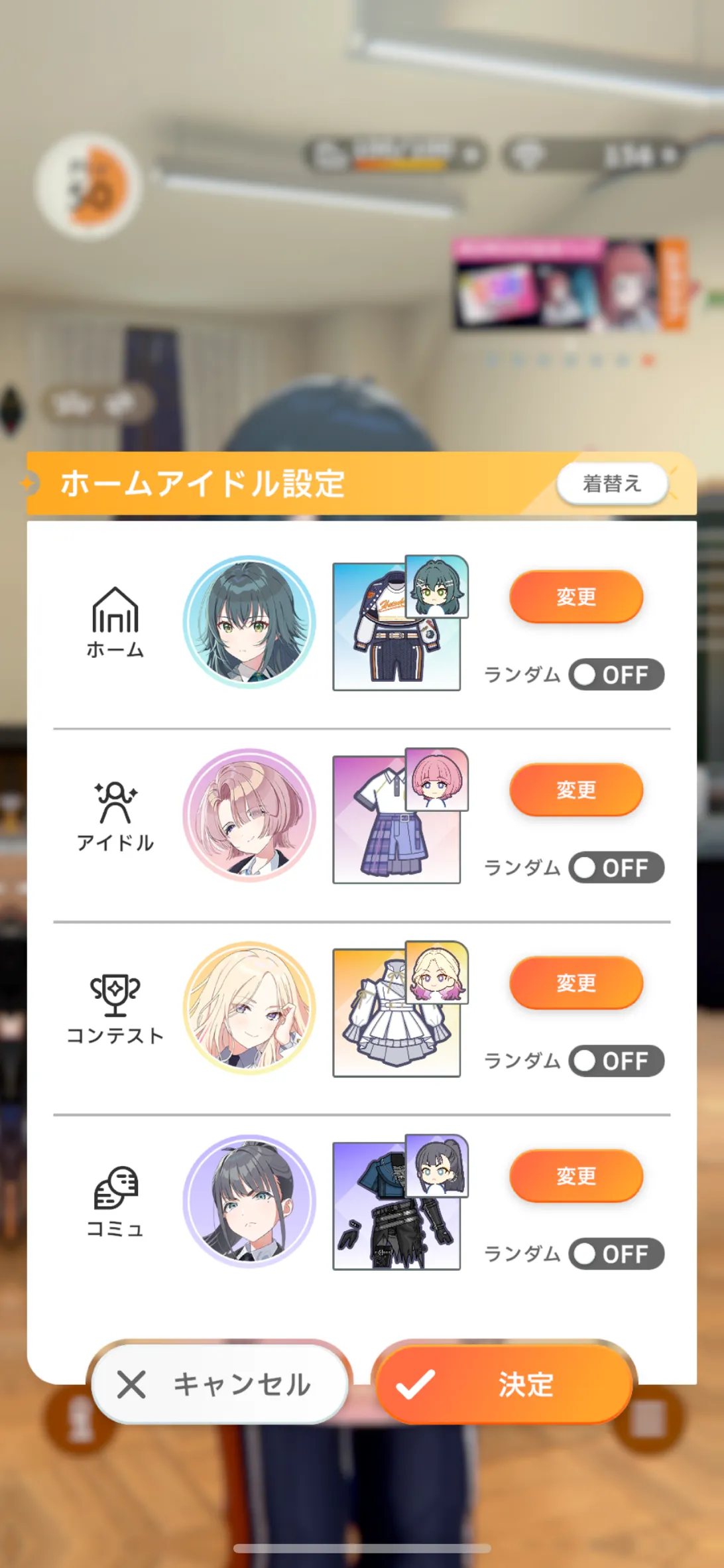This screenshot has width=724, height=1568.
Task: Select the コミュ idol portrait
Action: 249,1201
